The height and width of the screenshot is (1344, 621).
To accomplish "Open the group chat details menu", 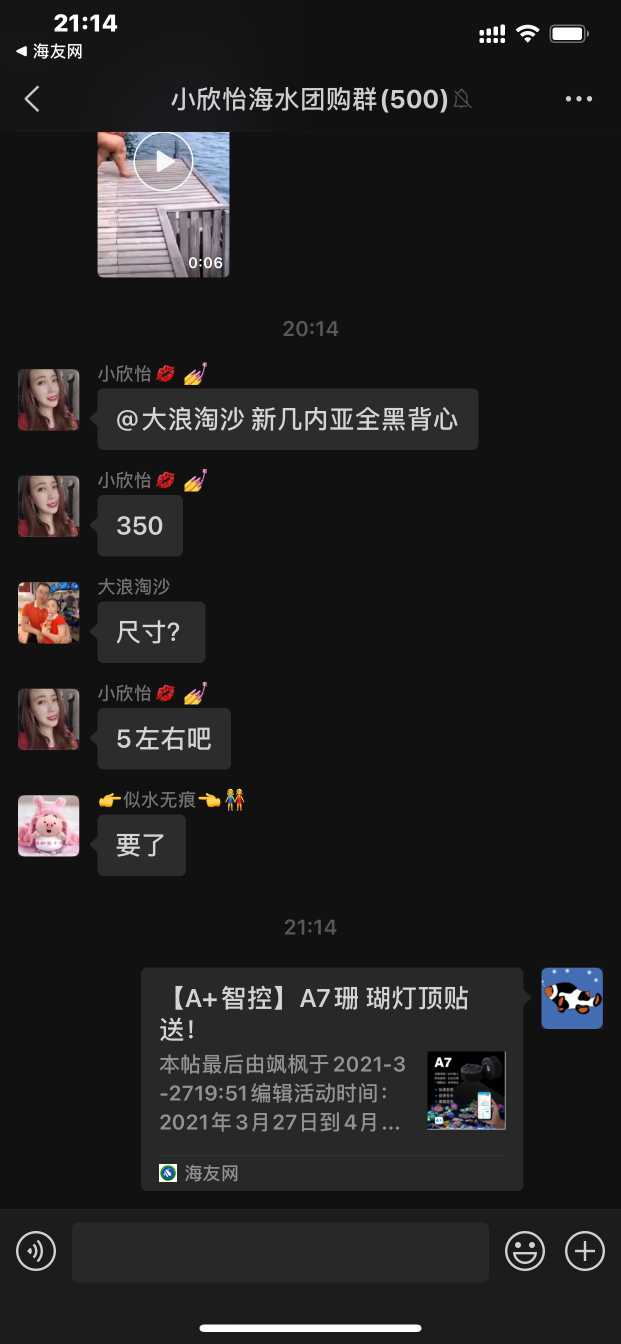I will (x=579, y=99).
